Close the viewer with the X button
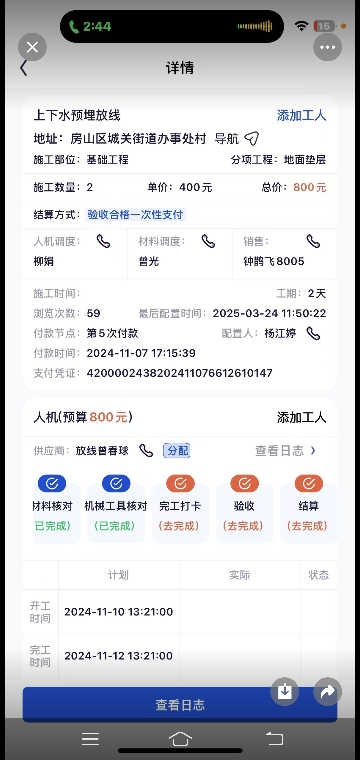This screenshot has width=360, height=760. [32, 47]
